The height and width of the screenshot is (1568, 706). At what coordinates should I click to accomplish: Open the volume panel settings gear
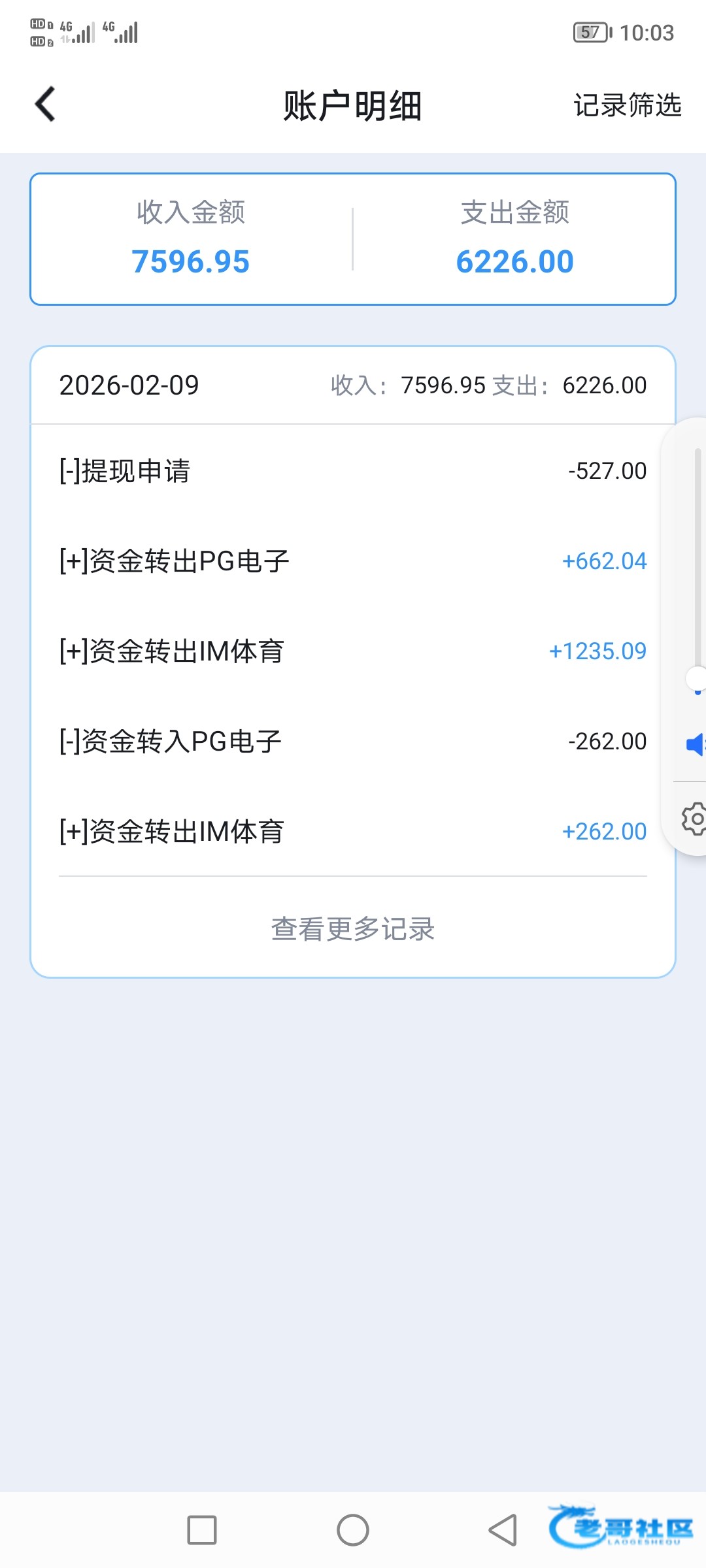pos(694,819)
